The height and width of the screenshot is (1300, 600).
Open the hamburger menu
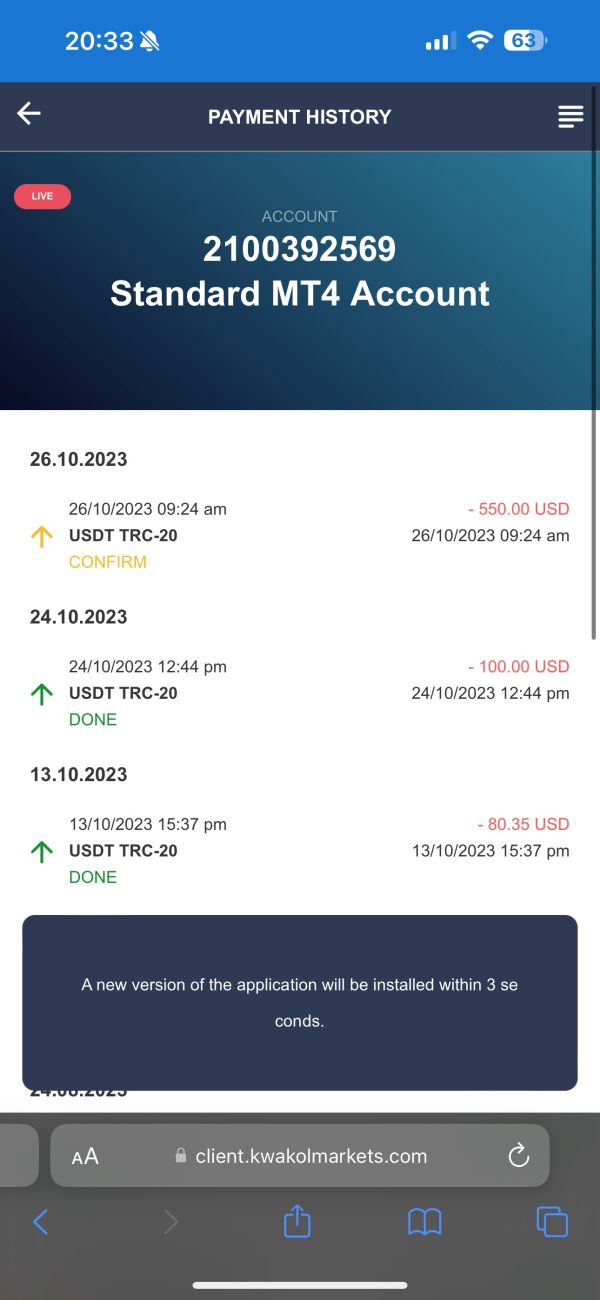(570, 116)
